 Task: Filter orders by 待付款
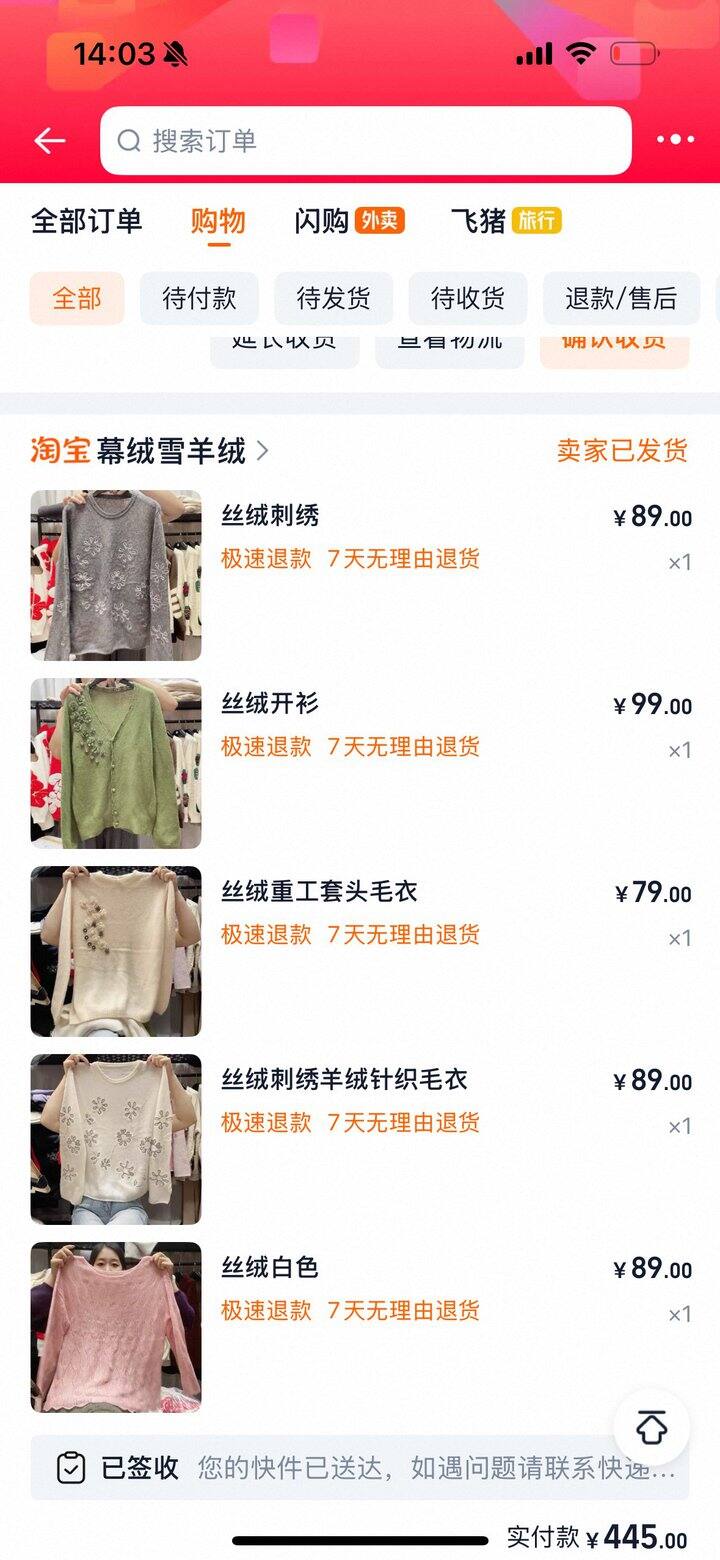click(x=199, y=298)
